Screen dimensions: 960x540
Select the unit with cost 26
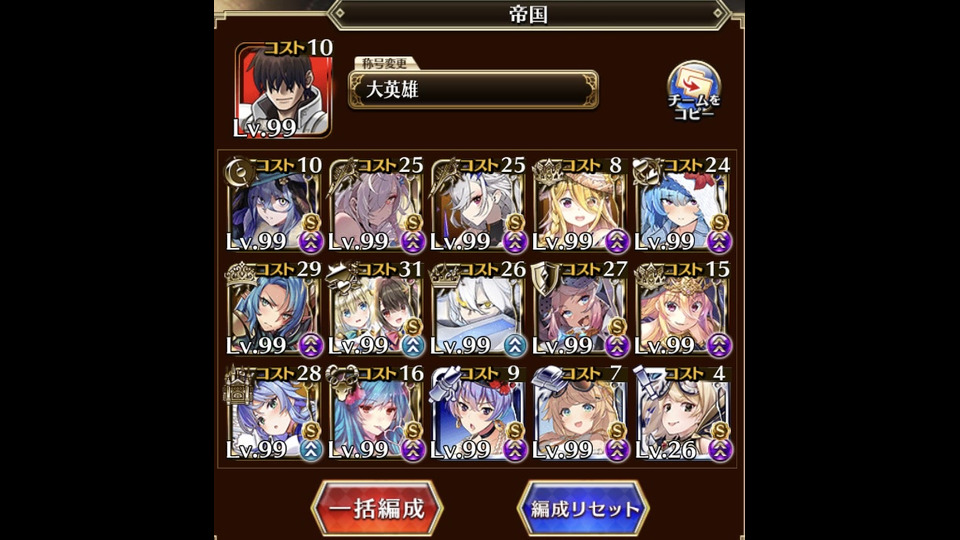478,310
